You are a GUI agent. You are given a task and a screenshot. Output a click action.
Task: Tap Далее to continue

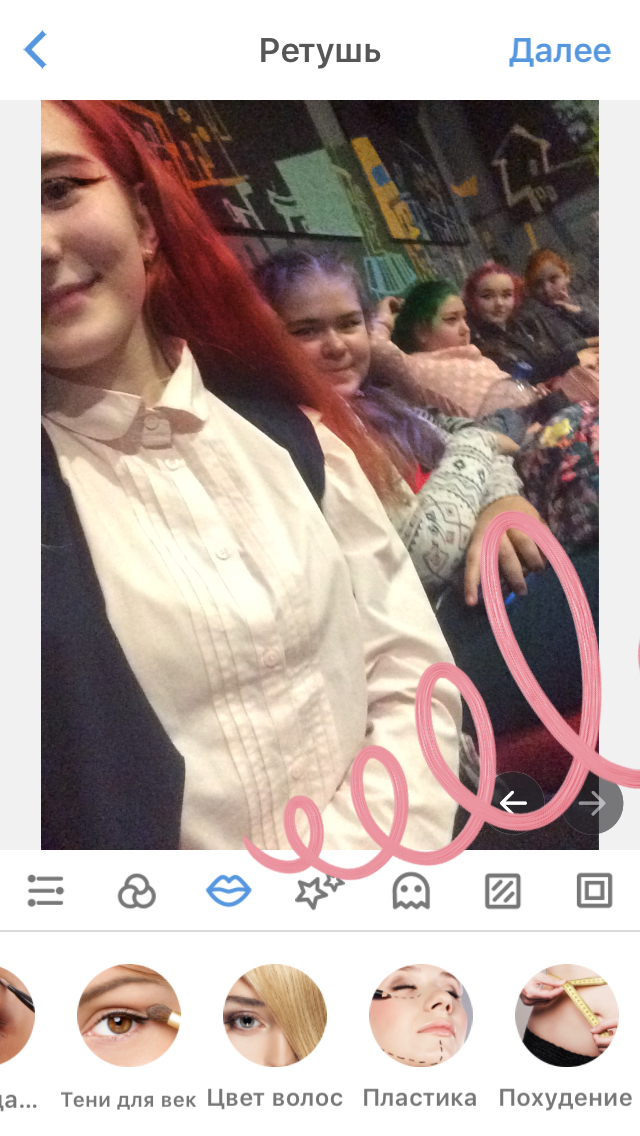[x=560, y=51]
